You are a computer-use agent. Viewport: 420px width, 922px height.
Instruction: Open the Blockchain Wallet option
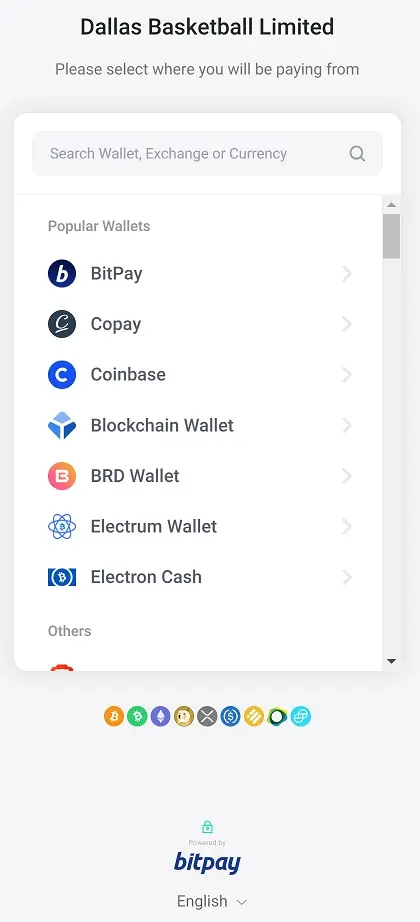(x=200, y=425)
